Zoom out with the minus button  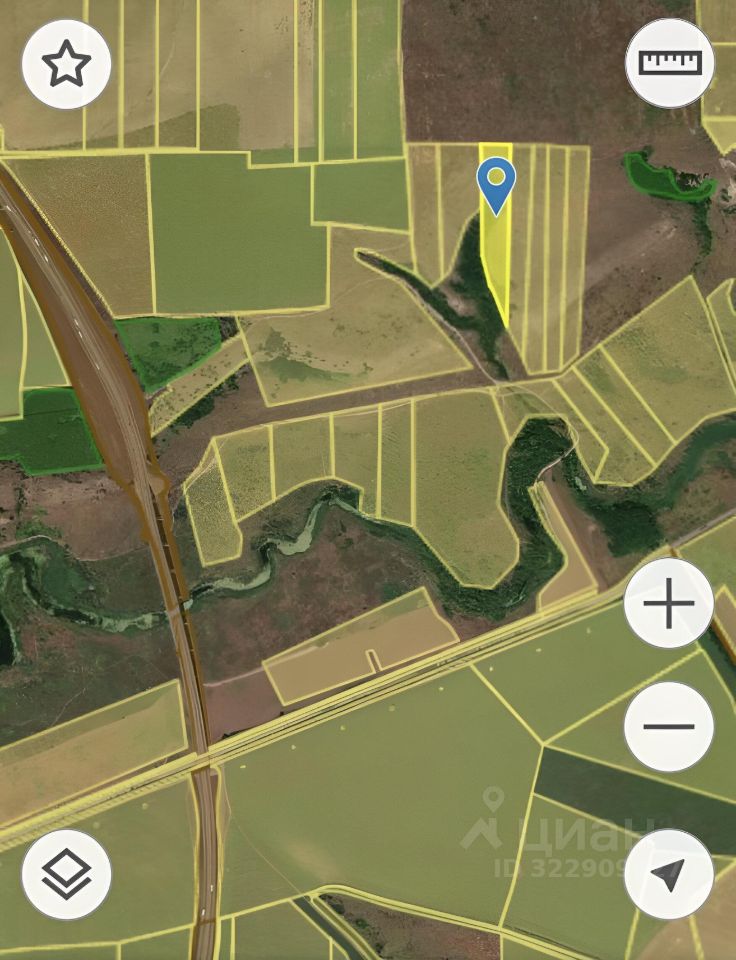click(x=669, y=726)
